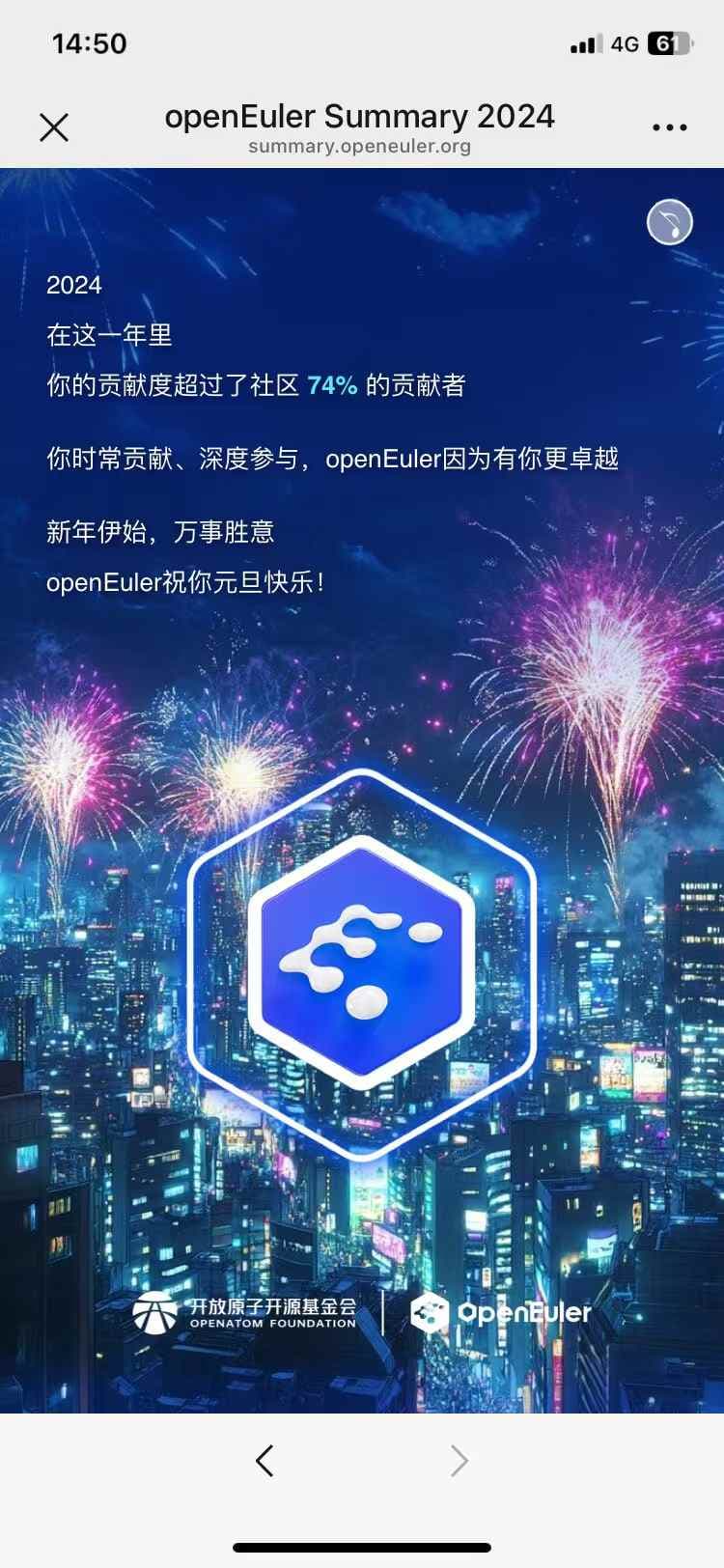
Task: Go back to the previous web page
Action: [x=265, y=1460]
